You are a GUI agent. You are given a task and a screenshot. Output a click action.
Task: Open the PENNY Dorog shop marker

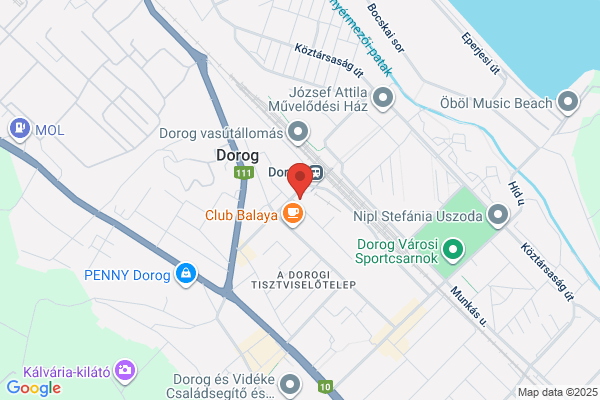point(186,274)
